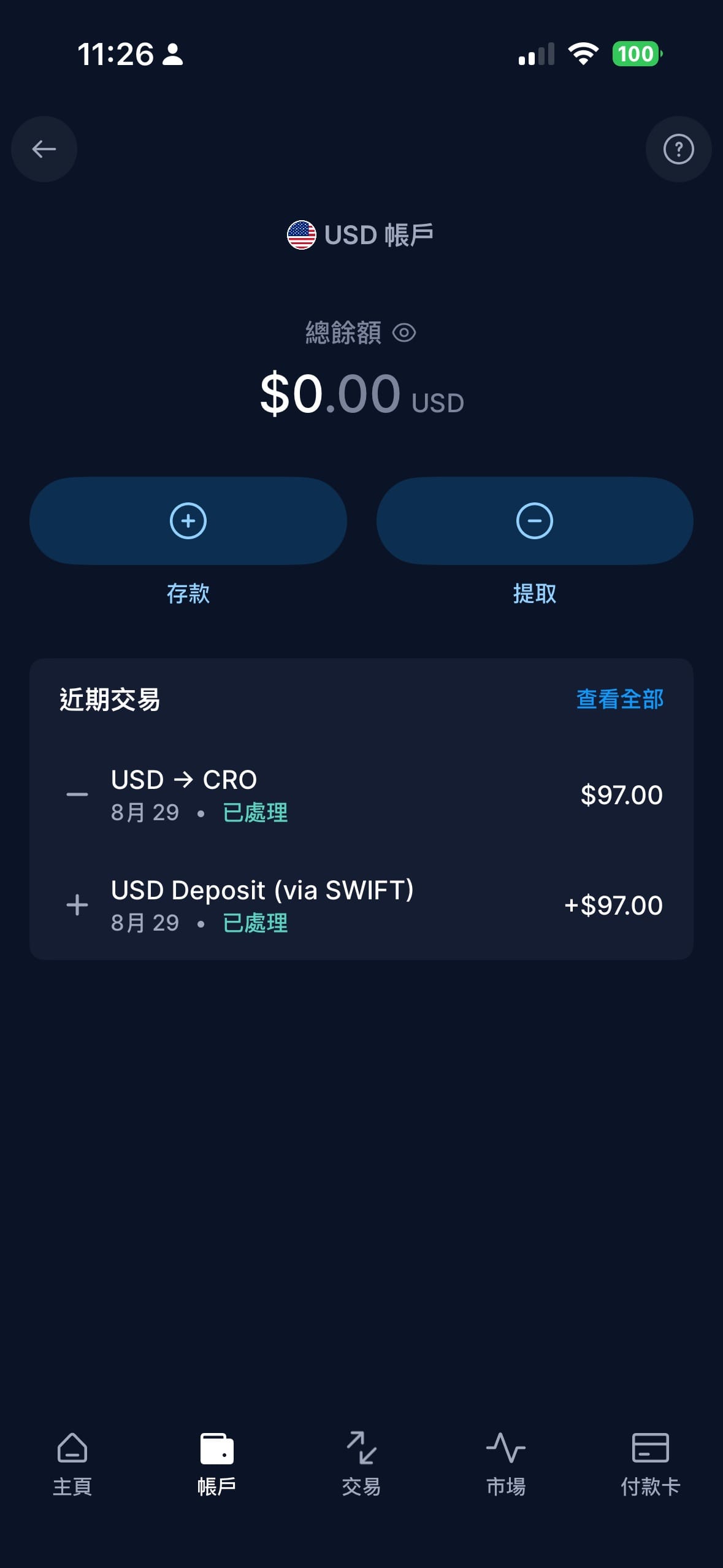
Task: Switch to the 交易 trade tab
Action: pyautogui.click(x=361, y=1464)
